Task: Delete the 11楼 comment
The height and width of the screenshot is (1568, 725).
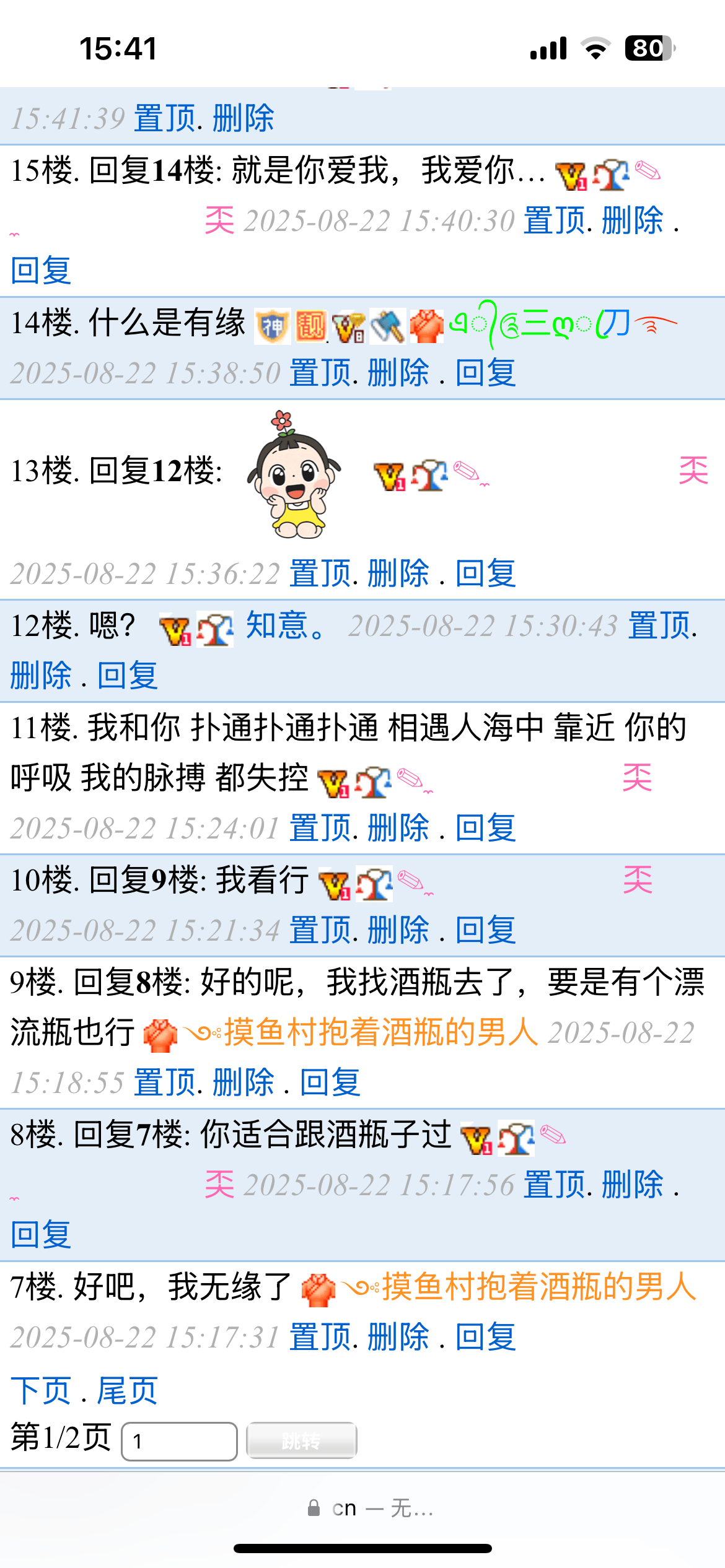Action: [x=398, y=829]
